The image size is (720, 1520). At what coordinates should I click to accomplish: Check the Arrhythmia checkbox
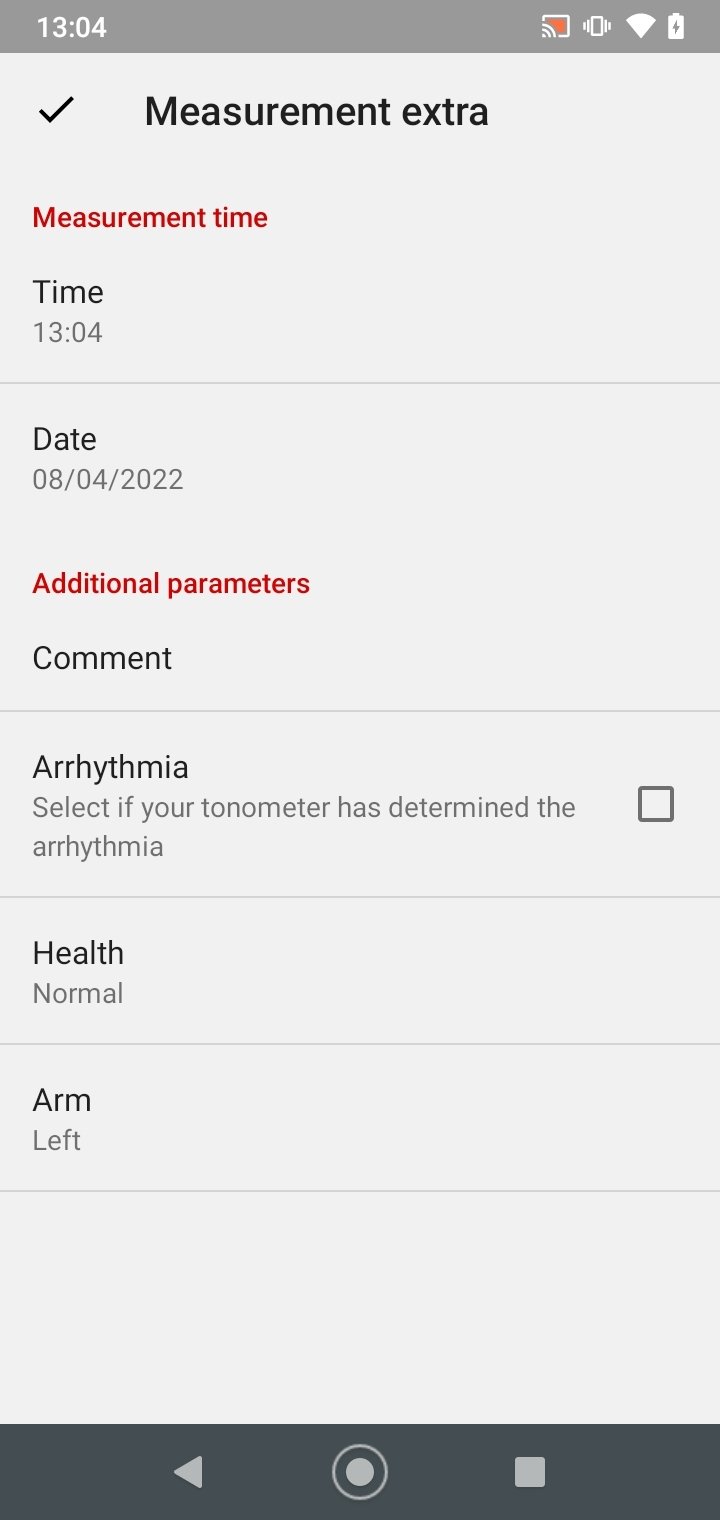pyautogui.click(x=656, y=804)
